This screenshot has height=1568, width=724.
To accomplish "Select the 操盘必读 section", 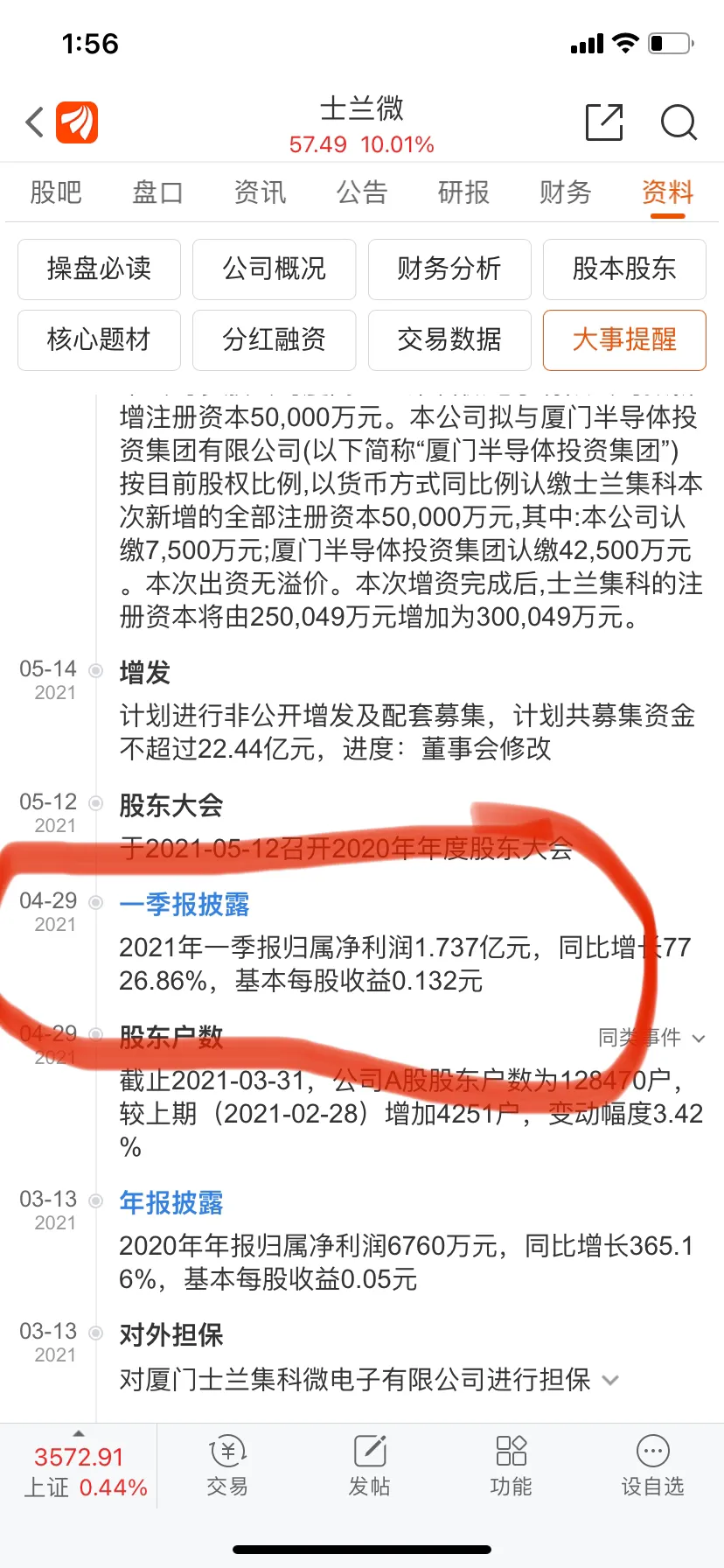I will pyautogui.click(x=99, y=269).
